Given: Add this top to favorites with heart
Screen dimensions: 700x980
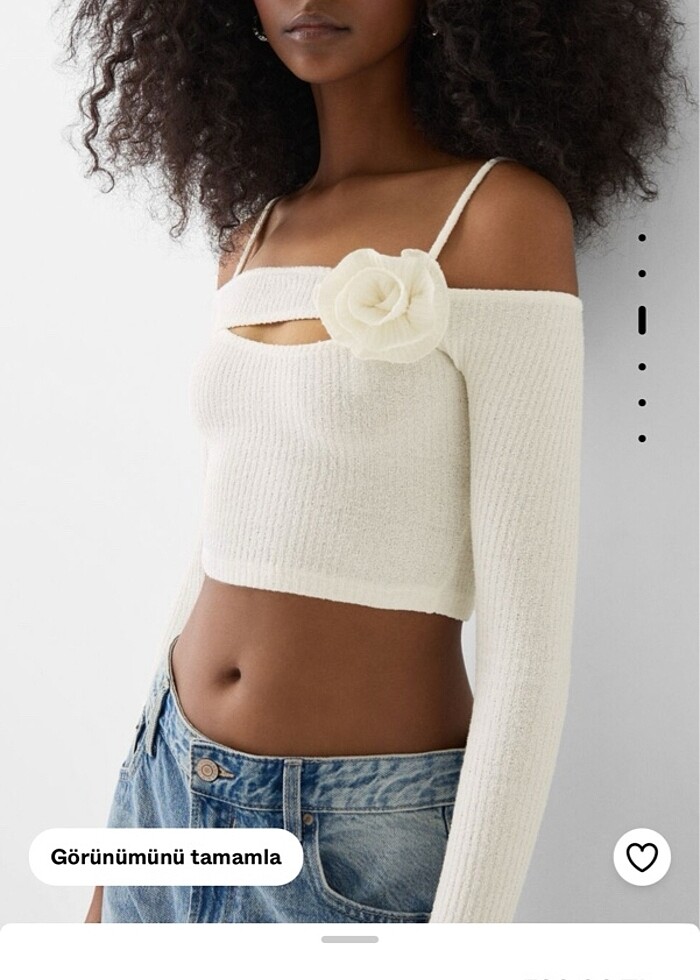Looking at the screenshot, I should (641, 857).
